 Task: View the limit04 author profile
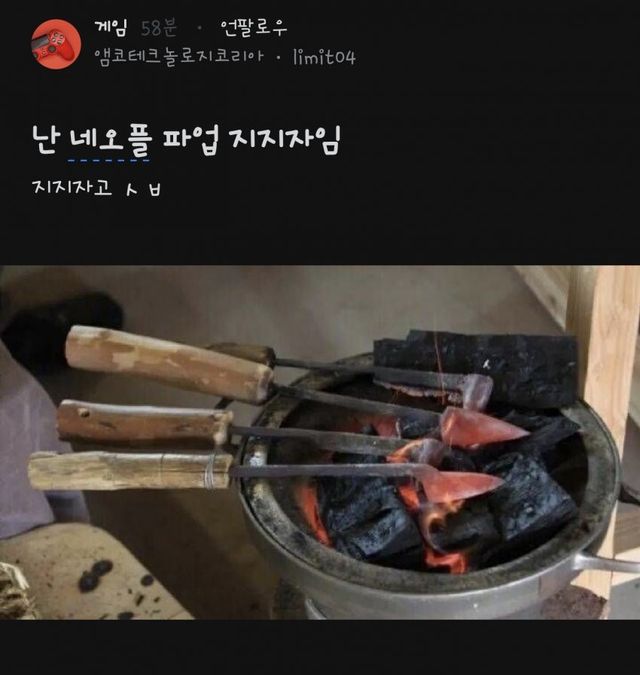tap(324, 57)
